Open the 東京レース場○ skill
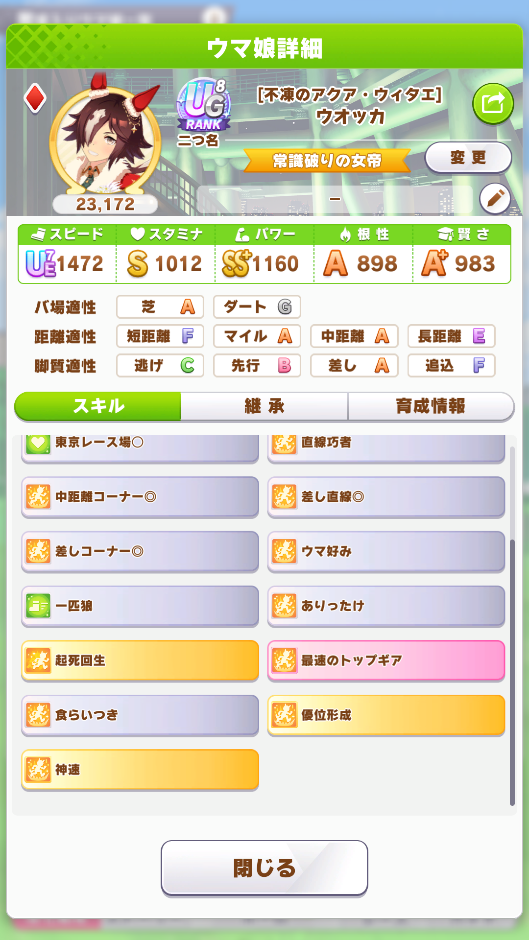Viewport: 529px width, 940px height. coord(140,448)
